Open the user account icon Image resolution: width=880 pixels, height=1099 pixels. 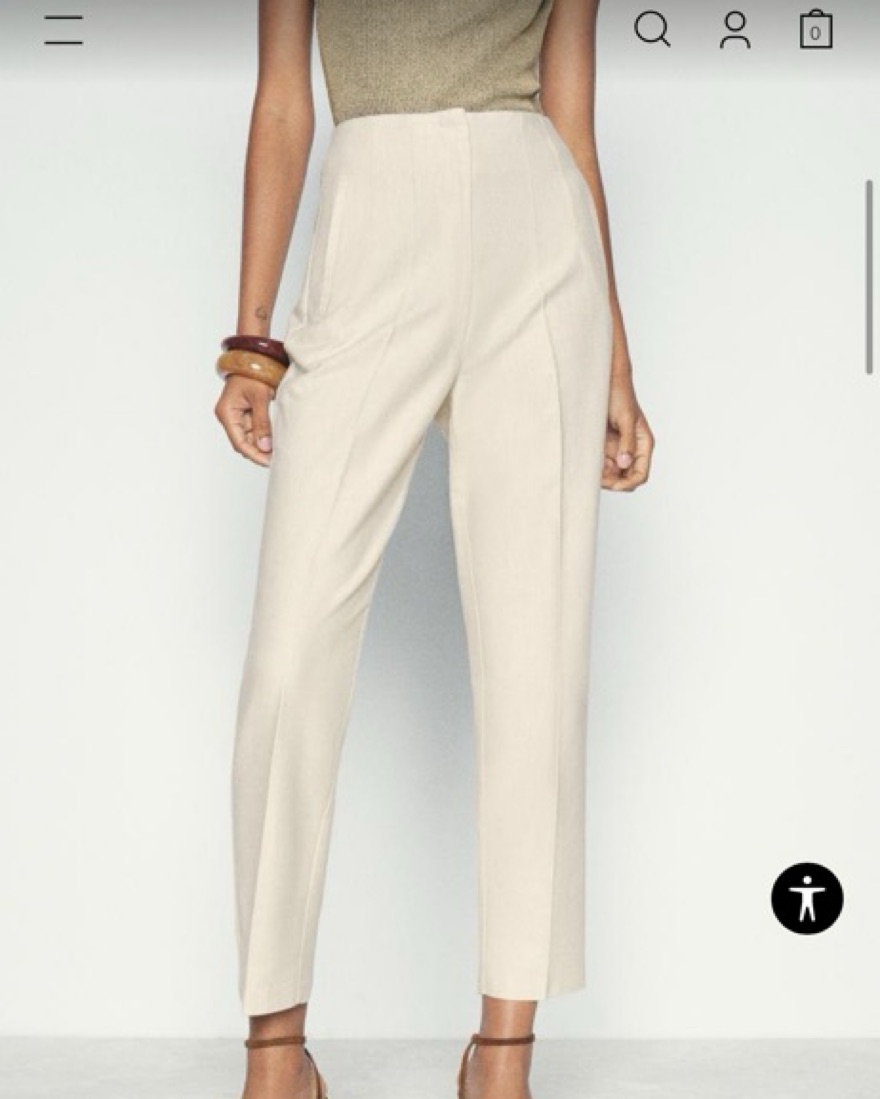click(735, 30)
